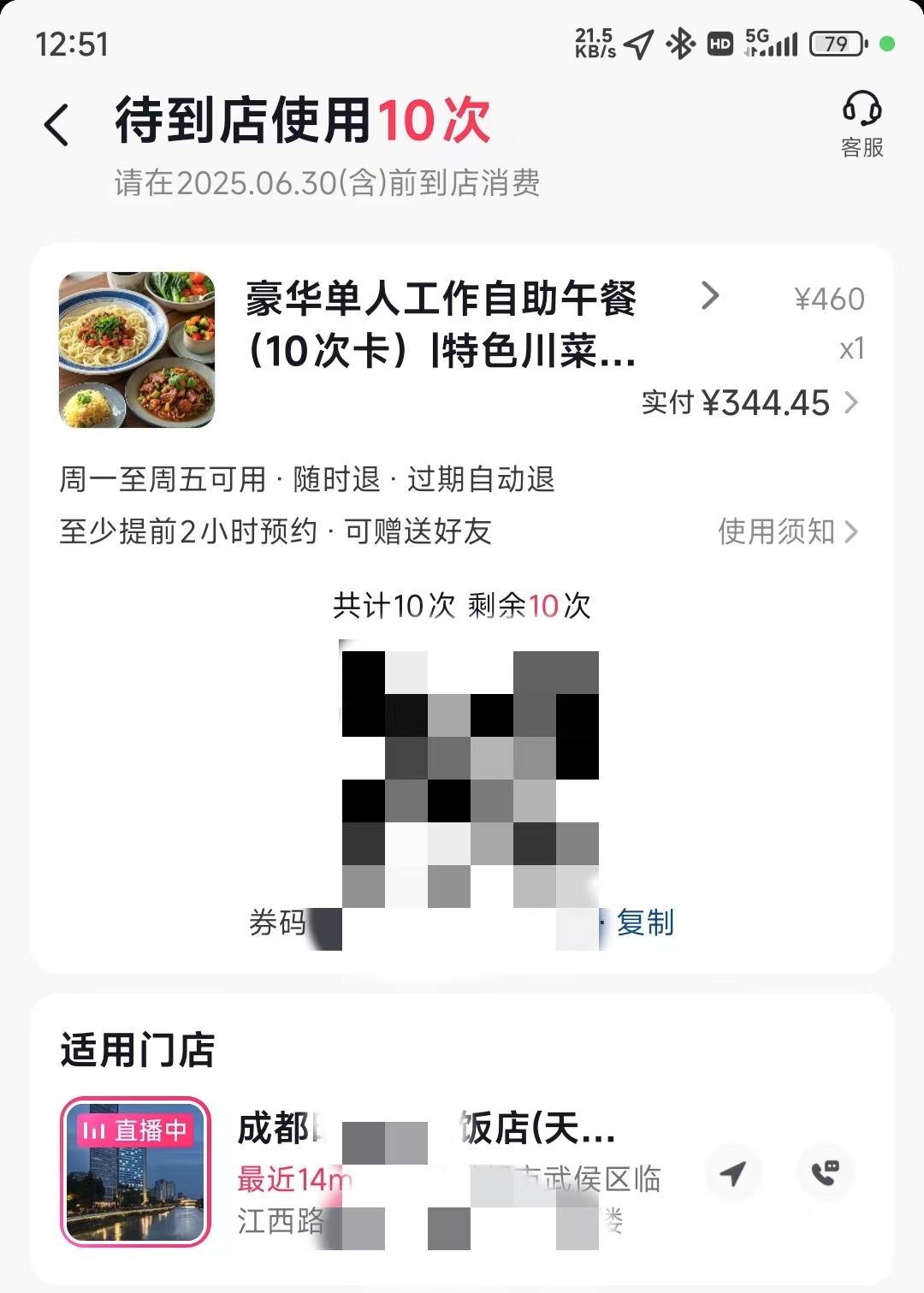Copy the voucher code with 复制
Screen dimensions: 924x1293
pos(645,922)
